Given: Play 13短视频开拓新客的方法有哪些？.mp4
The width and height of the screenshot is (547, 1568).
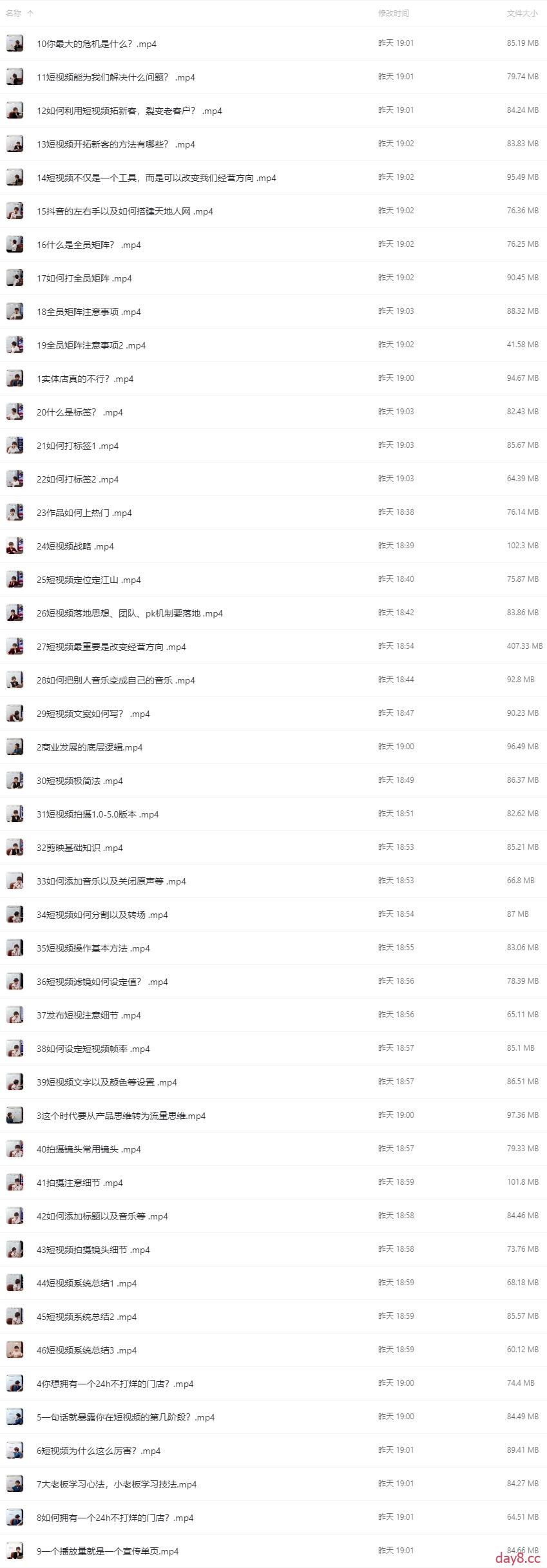Looking at the screenshot, I should (115, 144).
